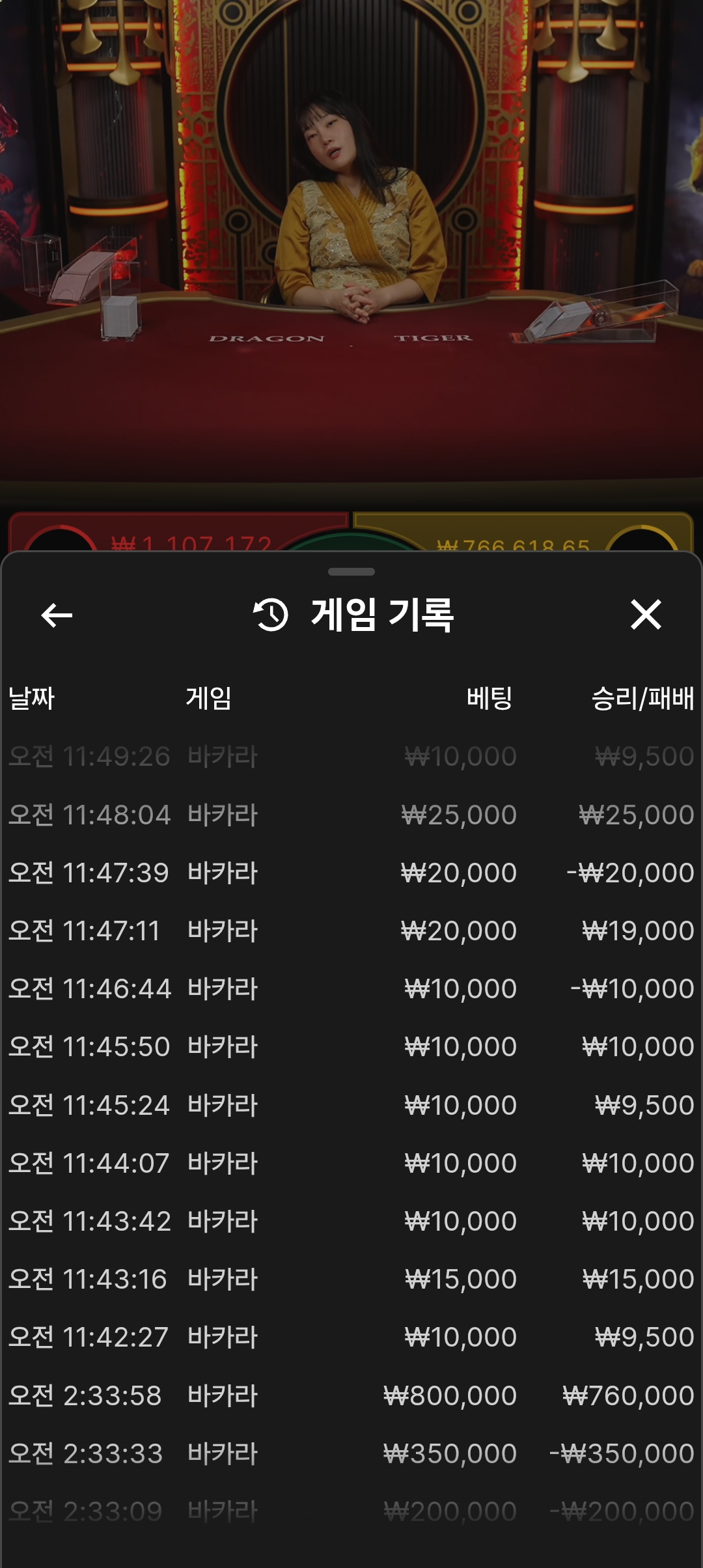Open the 오전 11:47:39 바카라 record

click(x=351, y=873)
